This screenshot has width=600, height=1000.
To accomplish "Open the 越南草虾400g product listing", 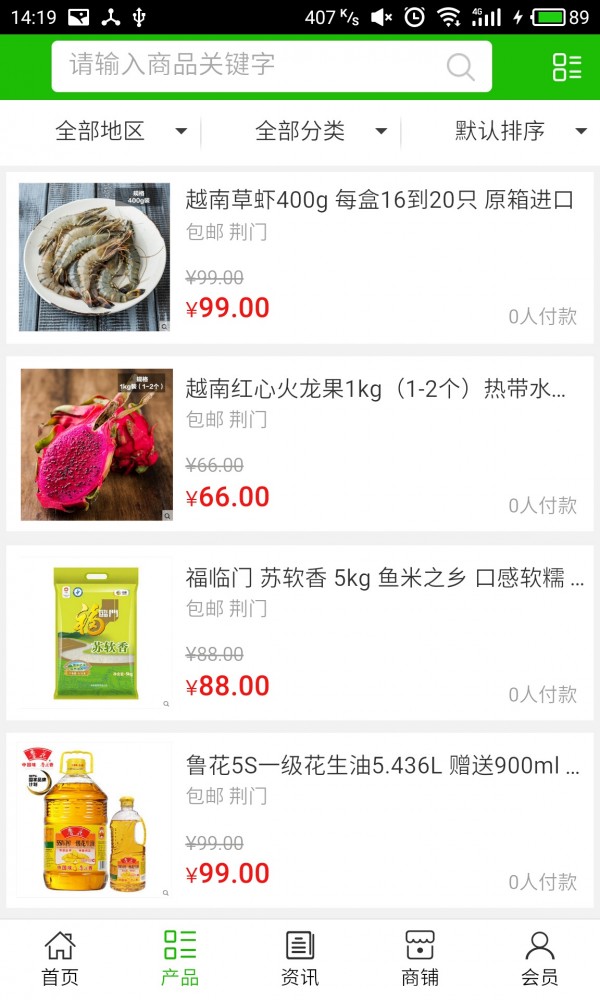I will pyautogui.click(x=380, y=200).
